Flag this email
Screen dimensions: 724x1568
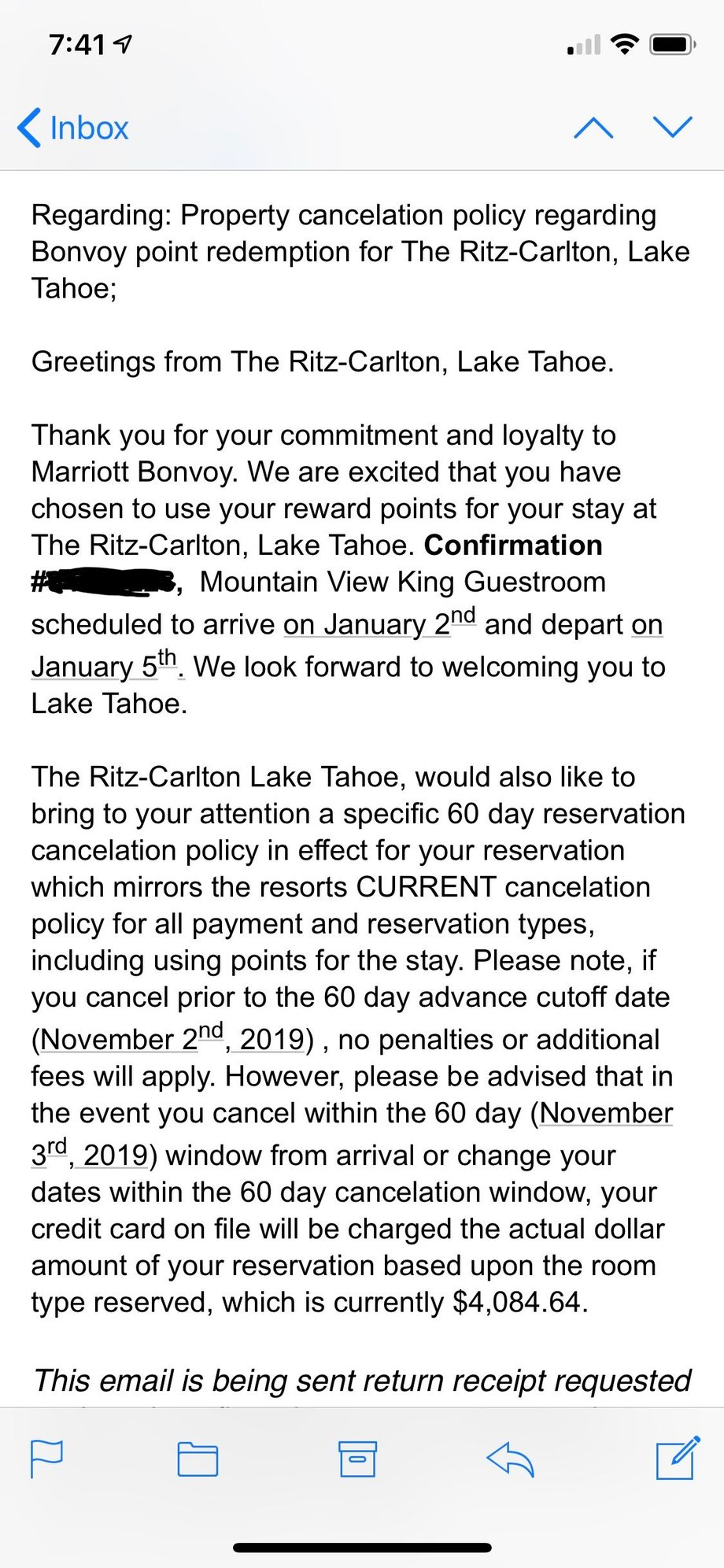click(46, 1459)
